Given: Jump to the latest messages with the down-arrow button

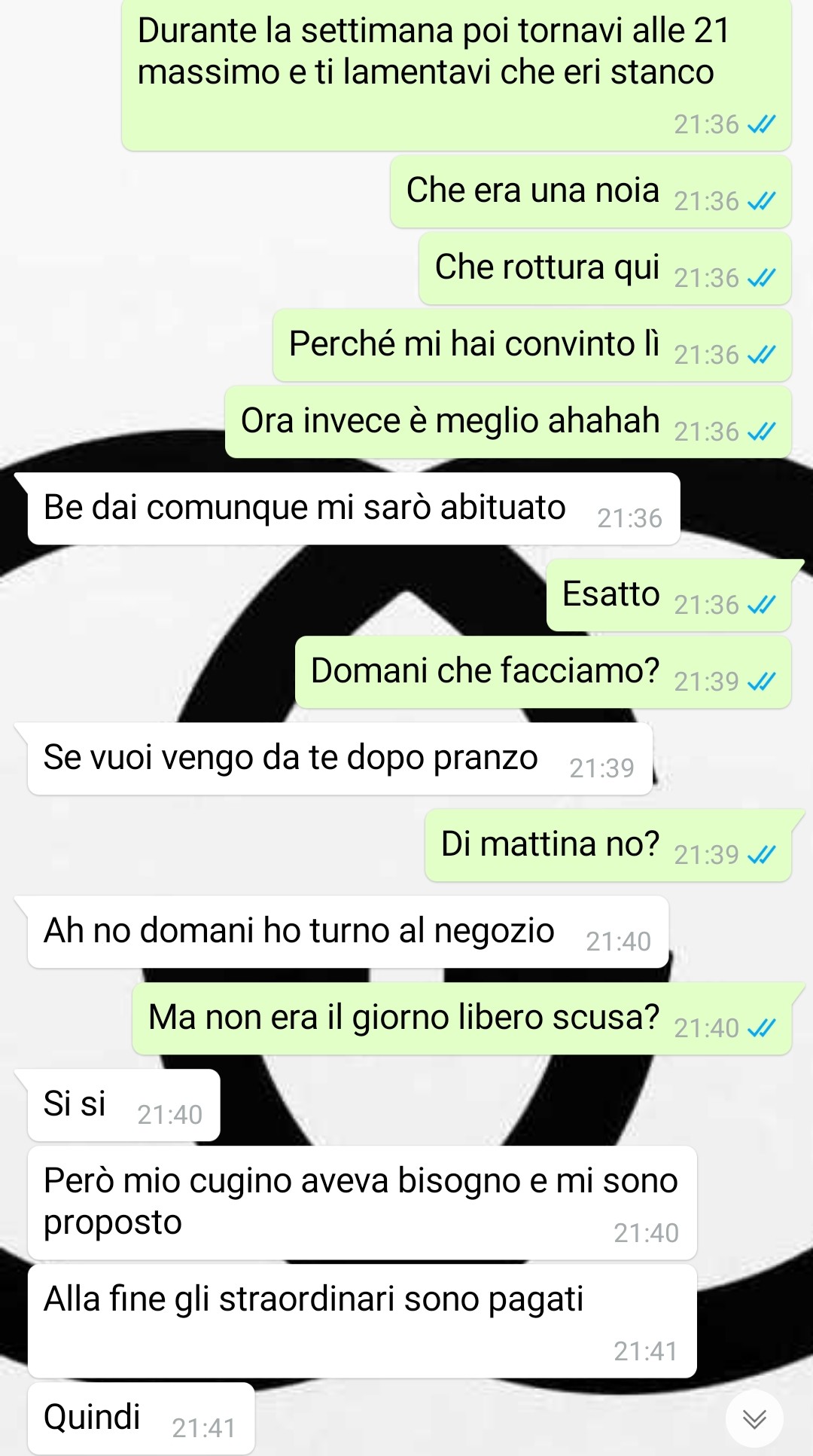Looking at the screenshot, I should (754, 1419).
